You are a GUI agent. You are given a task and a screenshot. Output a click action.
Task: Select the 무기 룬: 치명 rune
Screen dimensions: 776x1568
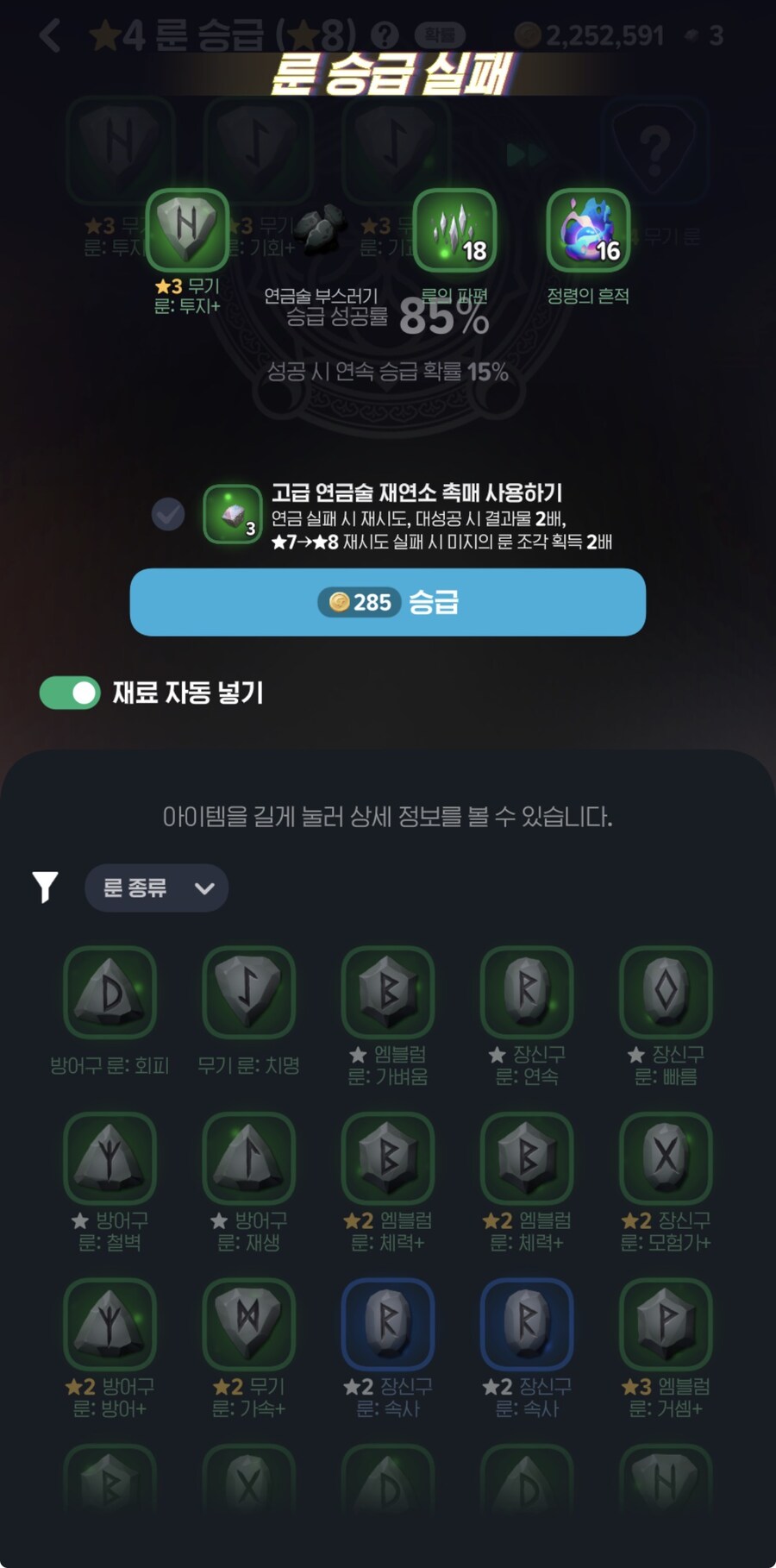coord(248,992)
